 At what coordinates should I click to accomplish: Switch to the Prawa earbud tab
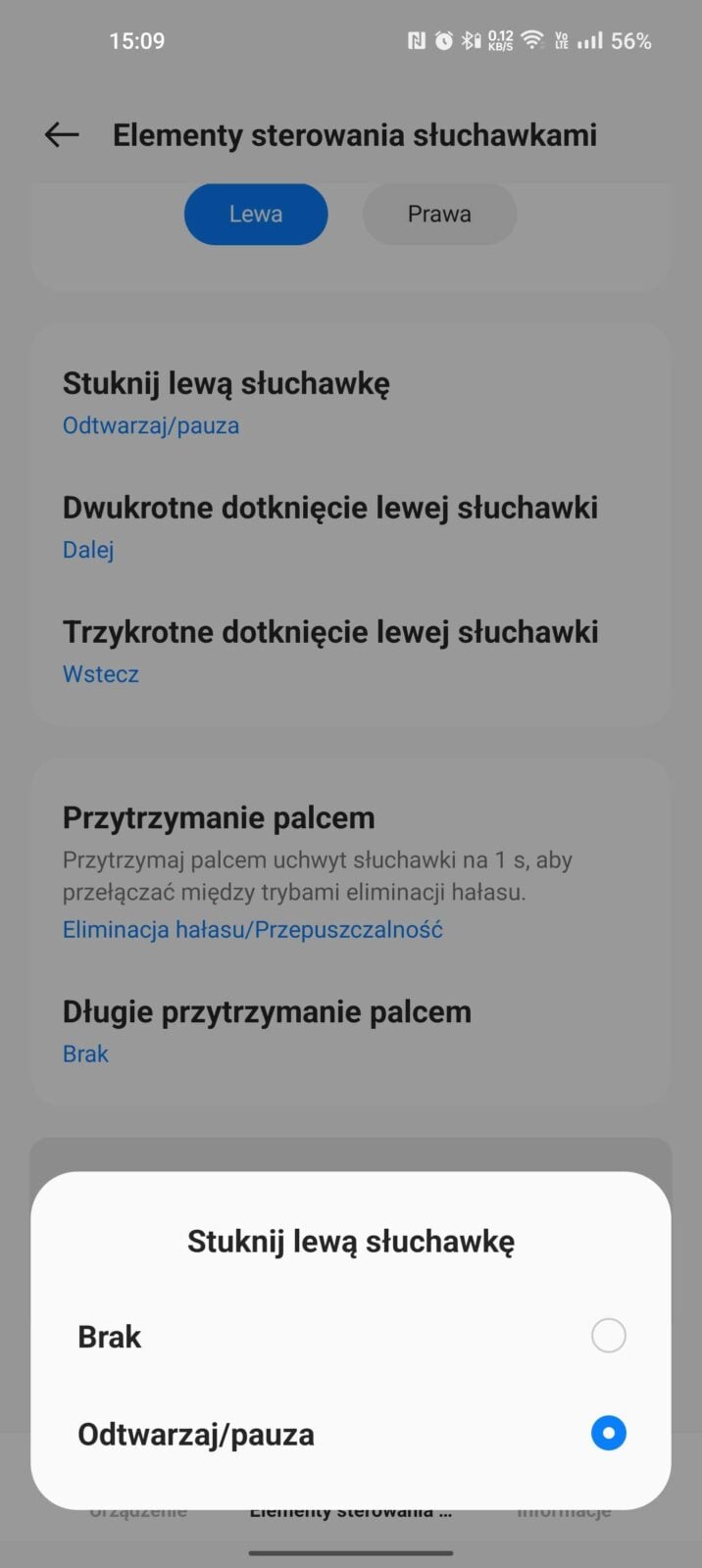pyautogui.click(x=439, y=215)
